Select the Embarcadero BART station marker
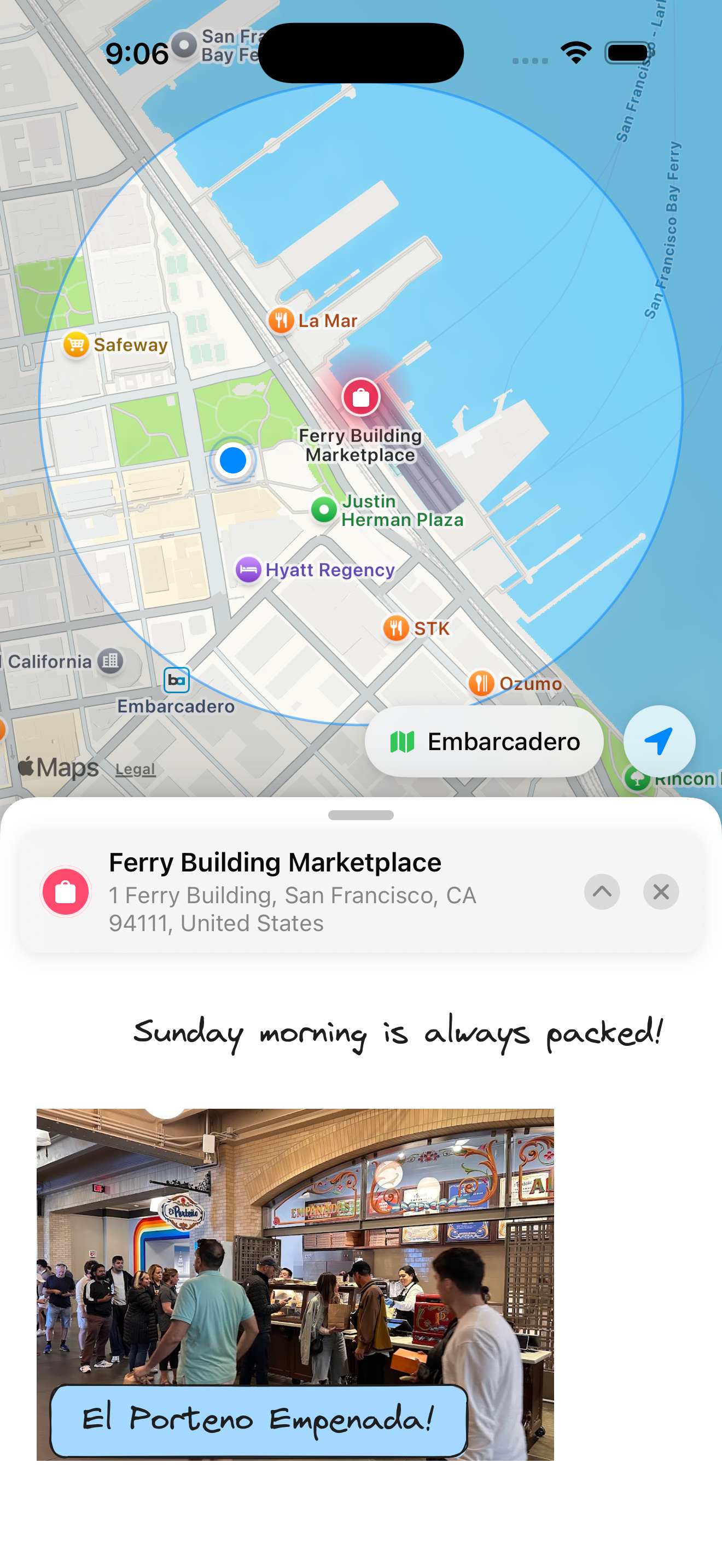Image resolution: width=722 pixels, height=1568 pixels. point(177,680)
